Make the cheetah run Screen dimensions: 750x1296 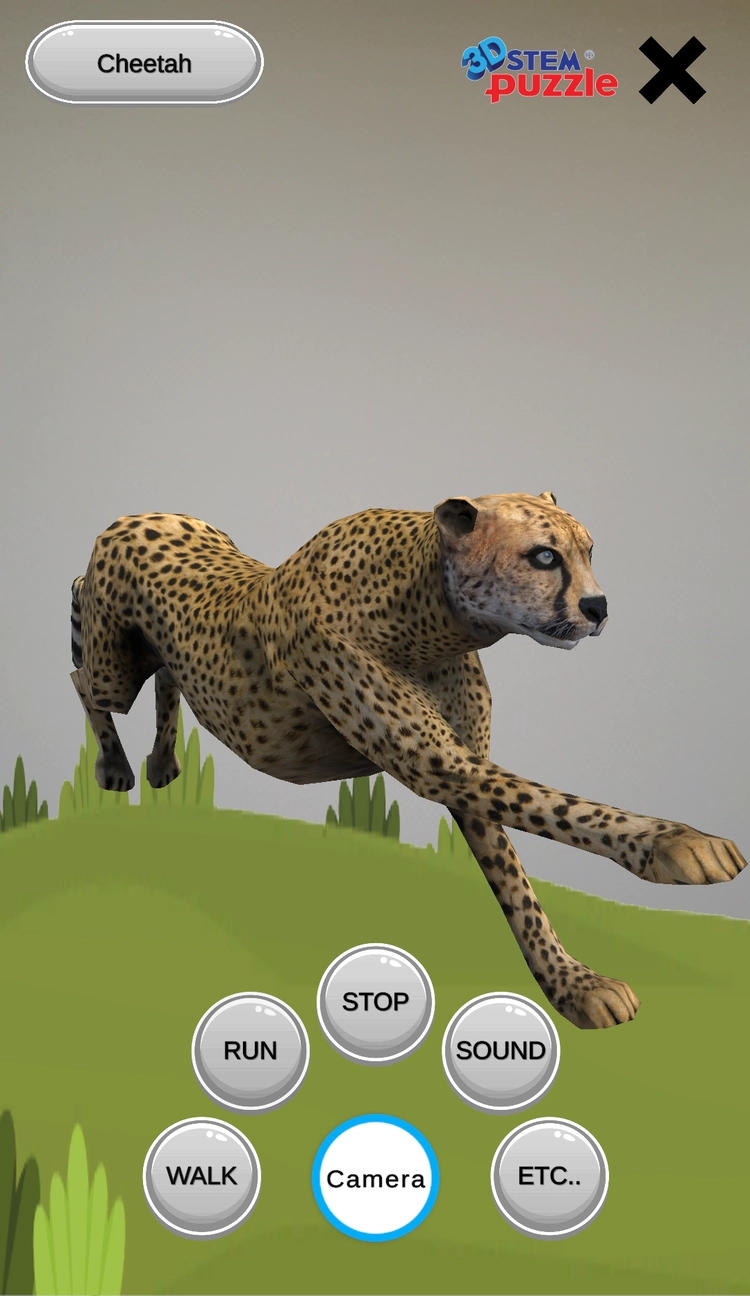pyautogui.click(x=250, y=1051)
